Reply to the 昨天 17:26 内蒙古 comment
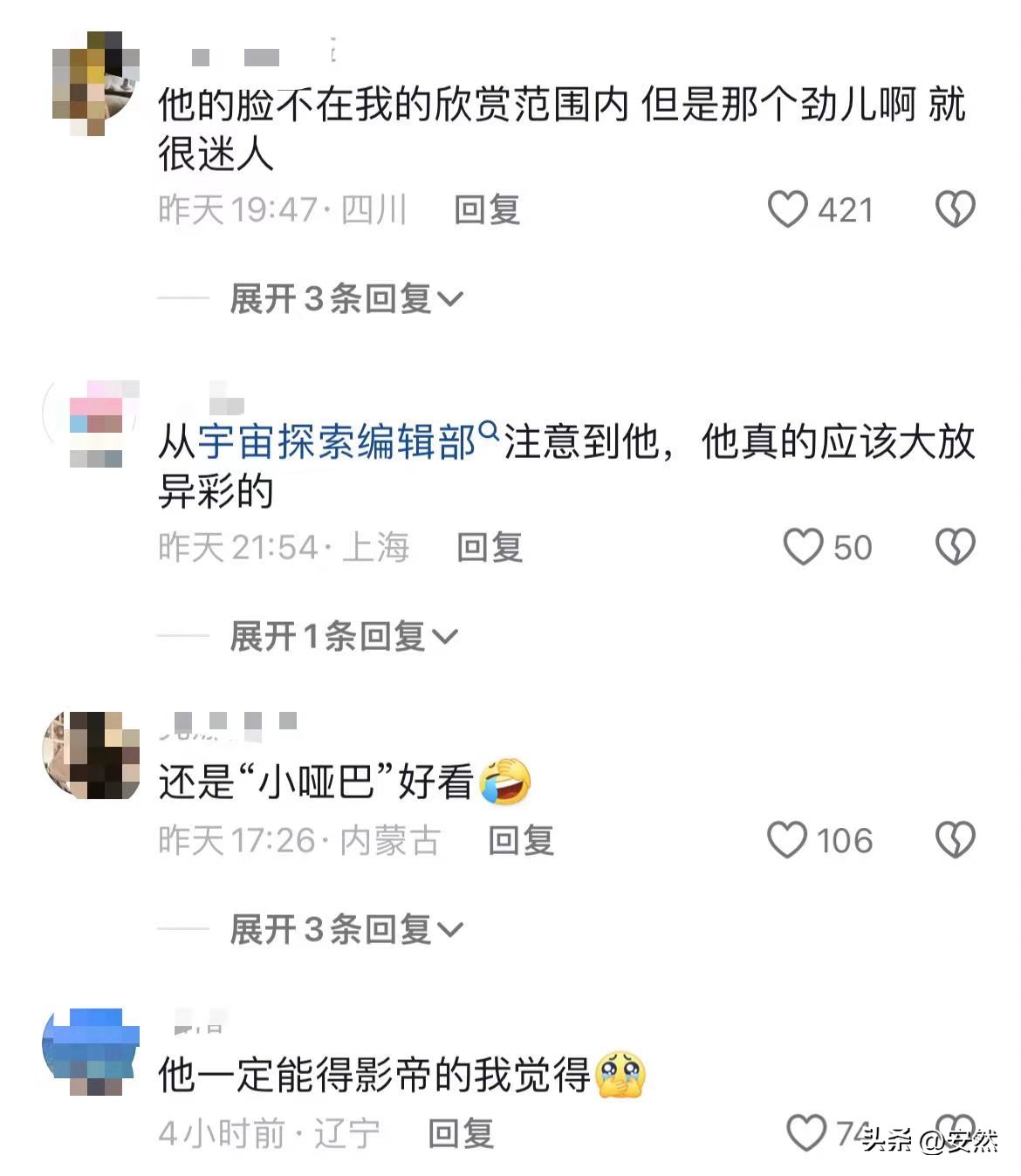 click(521, 841)
